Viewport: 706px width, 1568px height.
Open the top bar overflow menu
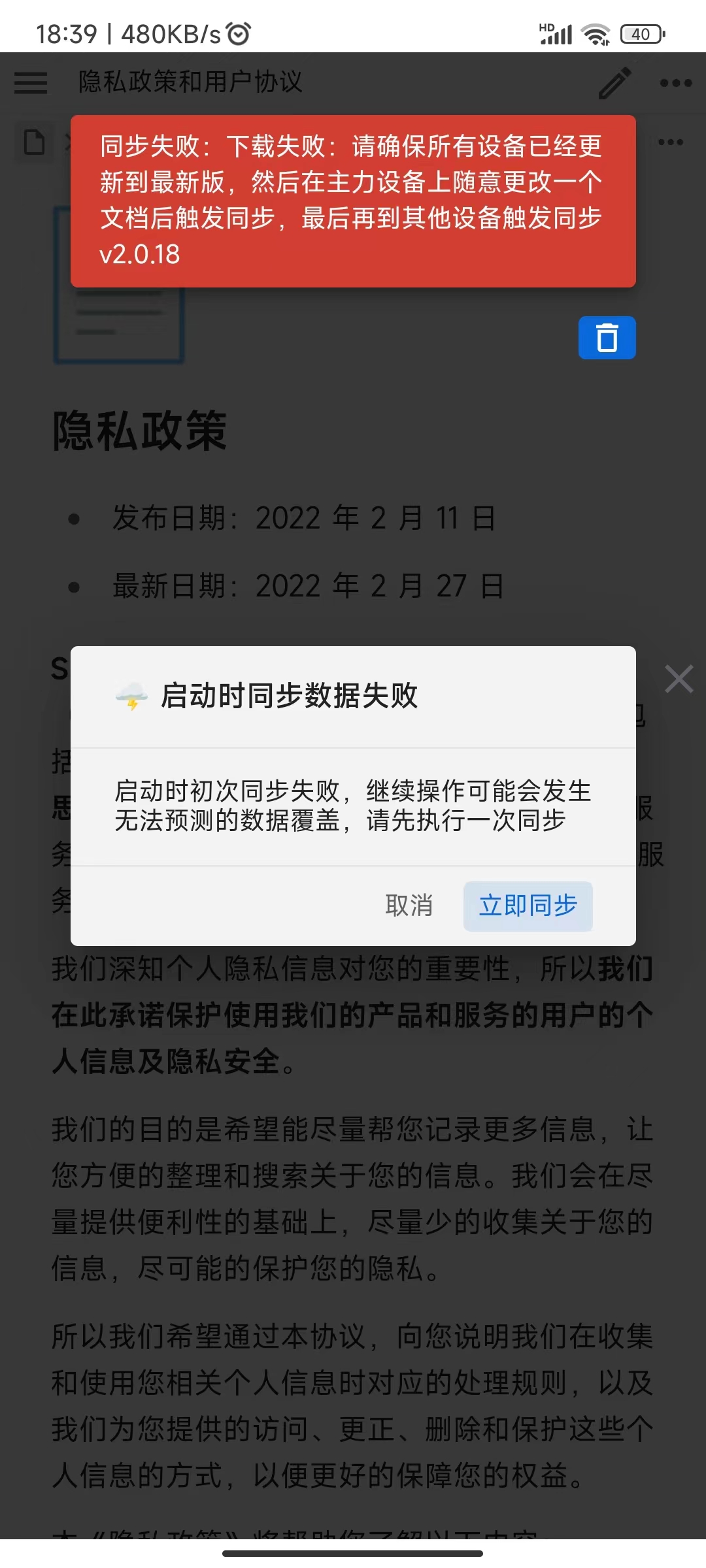[675, 83]
